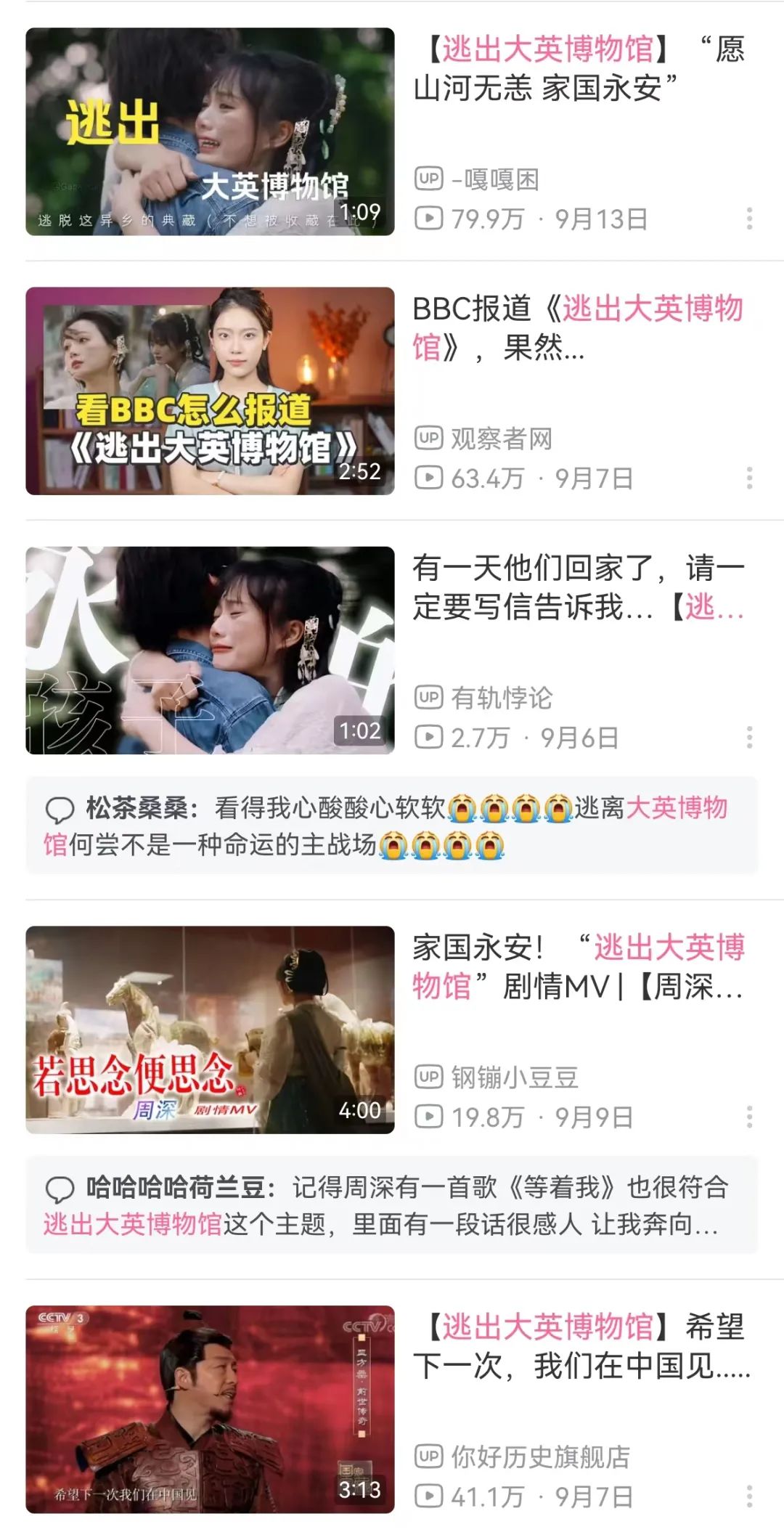Play the BBC报道 video thumbnail

[210, 391]
